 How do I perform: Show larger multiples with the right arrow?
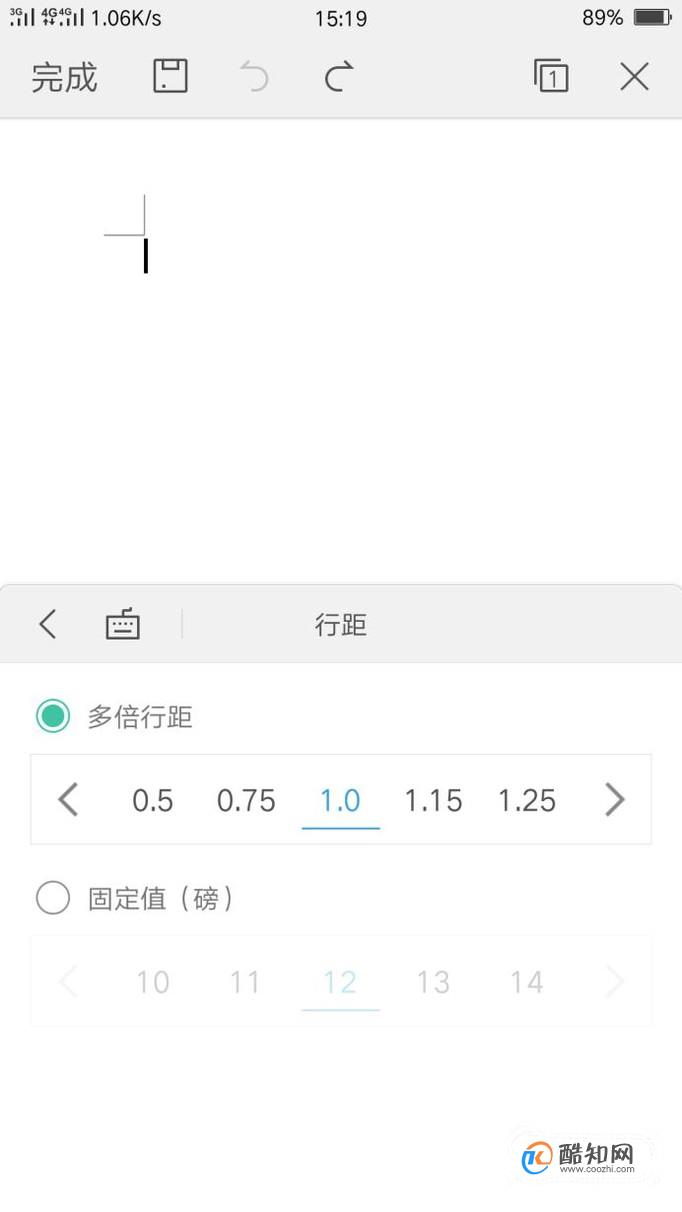coord(615,799)
